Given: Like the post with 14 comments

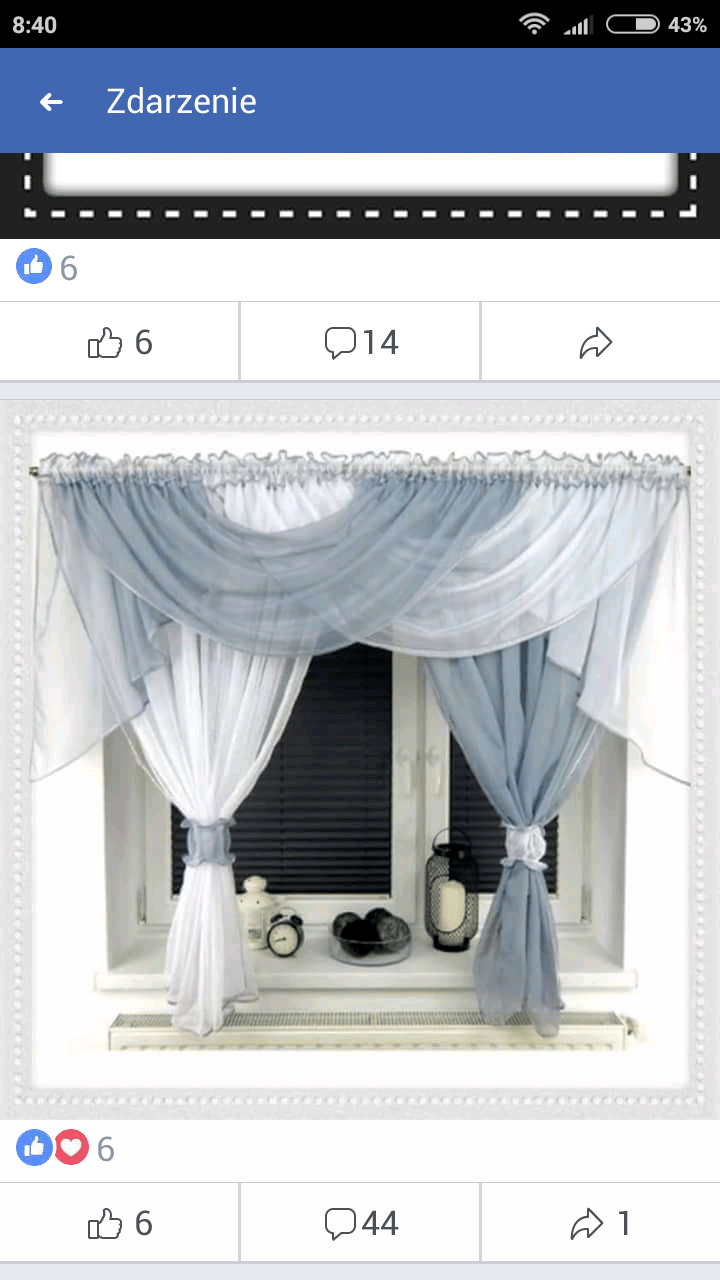Looking at the screenshot, I should pyautogui.click(x=120, y=342).
